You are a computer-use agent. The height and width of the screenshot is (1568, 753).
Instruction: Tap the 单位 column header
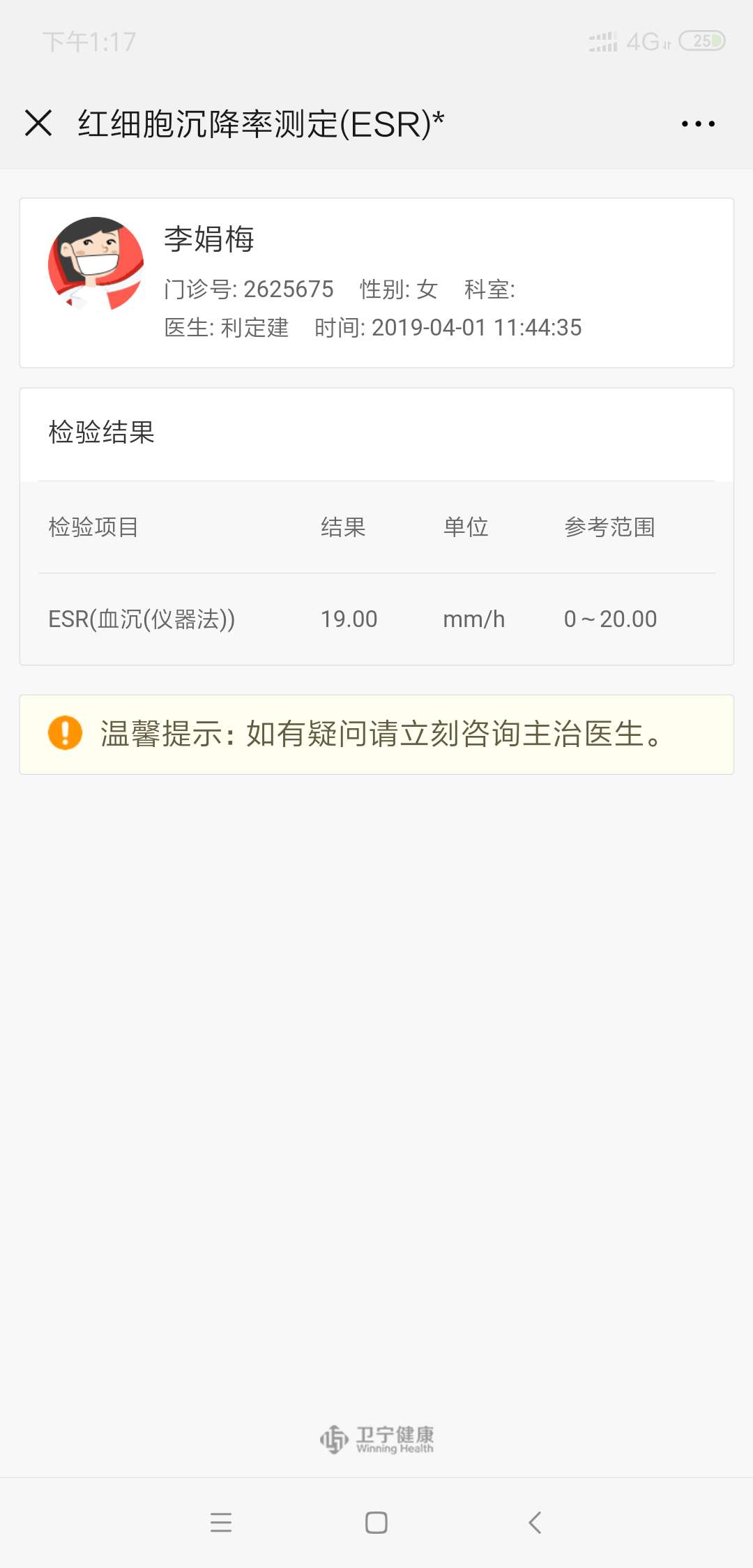(467, 527)
